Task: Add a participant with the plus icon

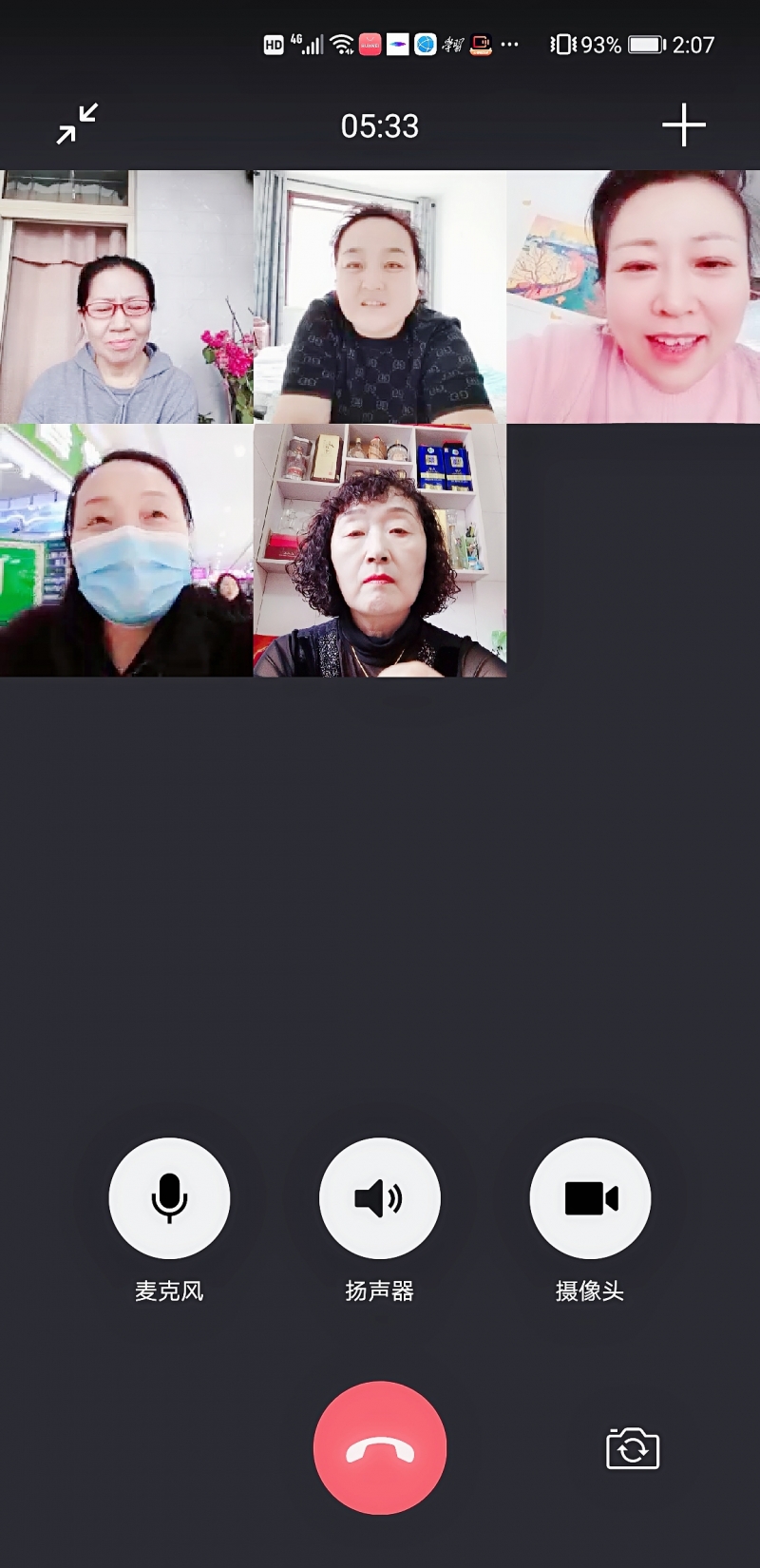Action: (683, 125)
